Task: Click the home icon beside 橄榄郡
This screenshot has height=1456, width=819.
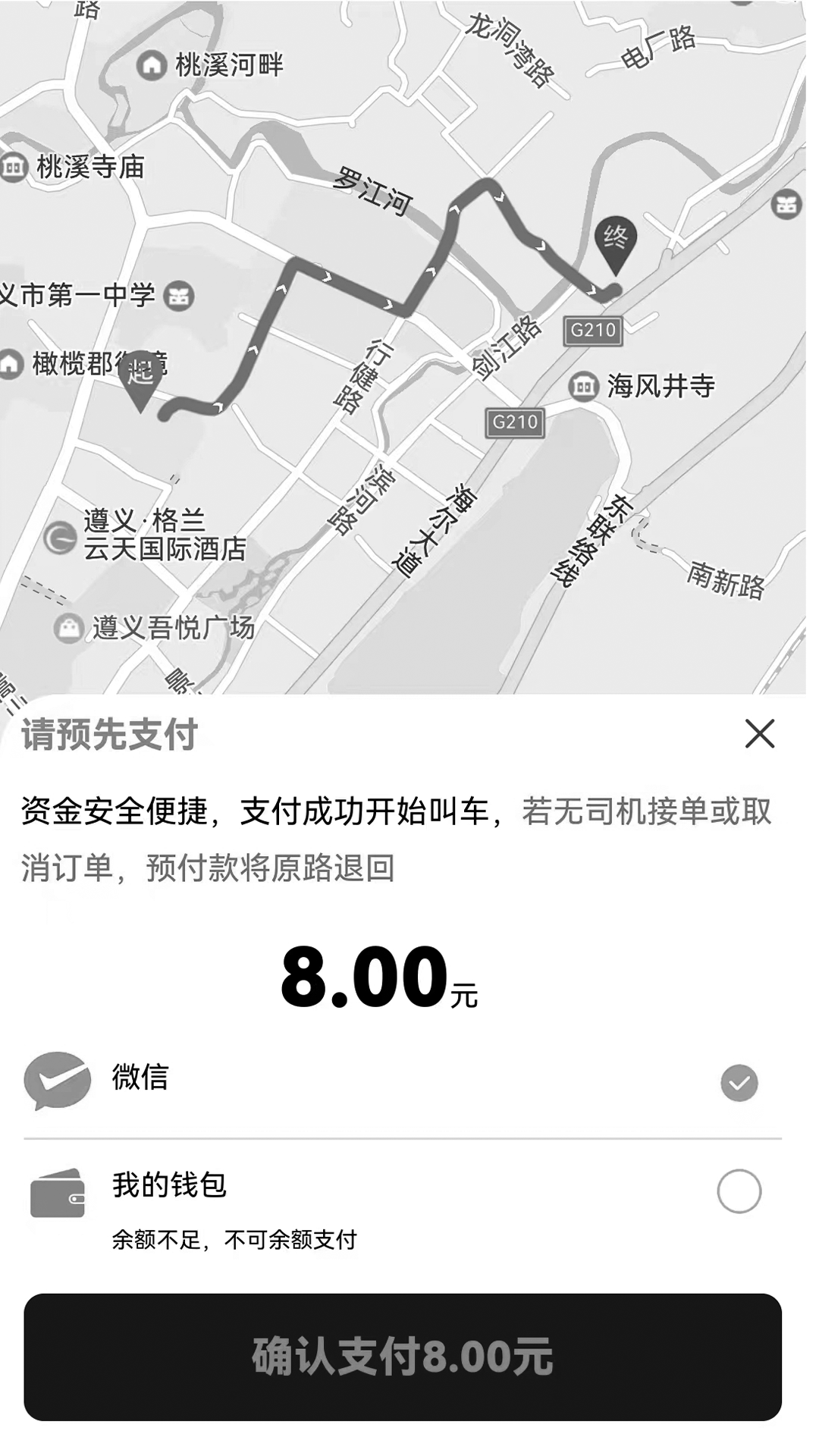Action: click(x=11, y=362)
